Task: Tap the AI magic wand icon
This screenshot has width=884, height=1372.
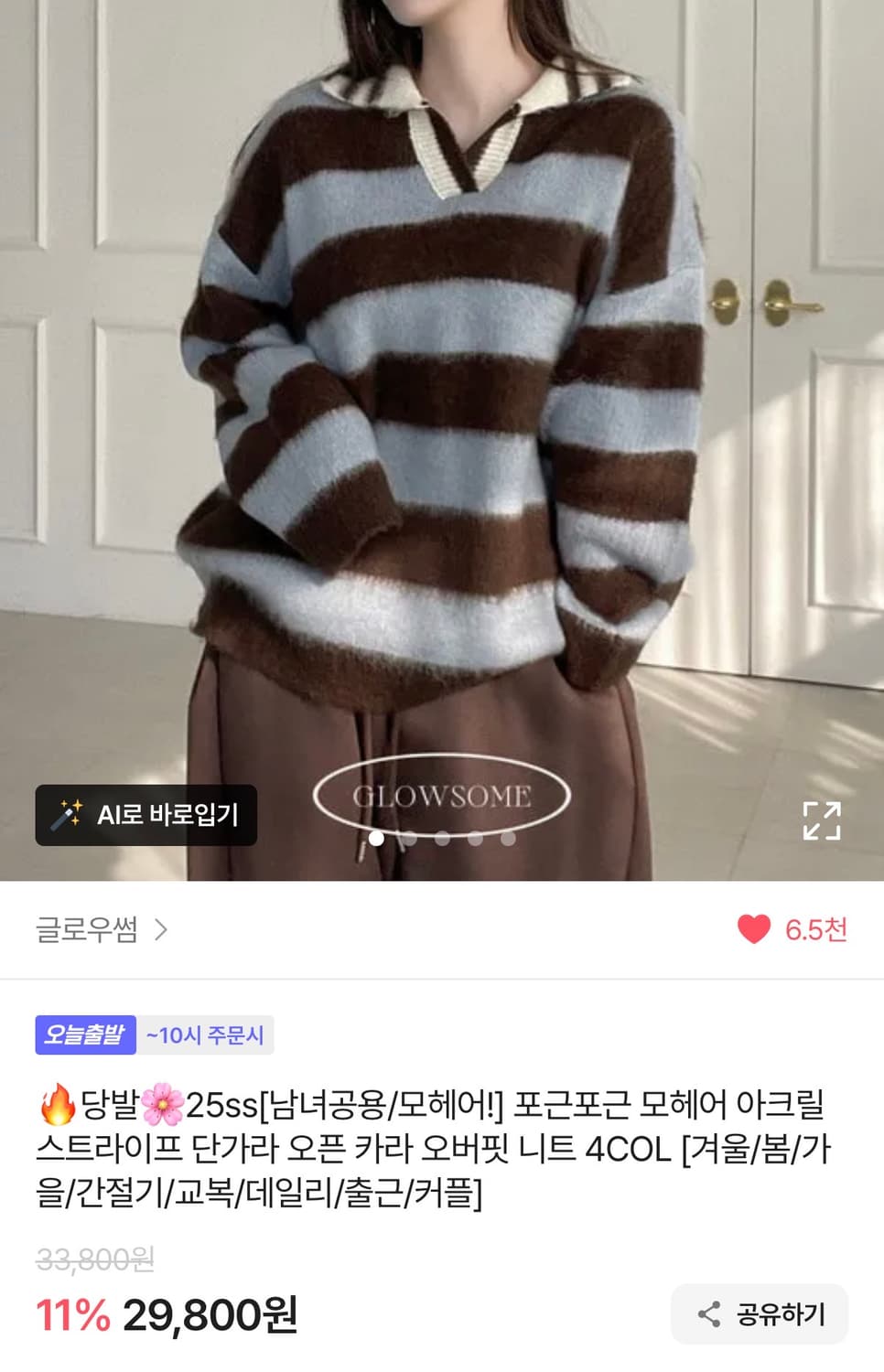Action: coord(69,814)
